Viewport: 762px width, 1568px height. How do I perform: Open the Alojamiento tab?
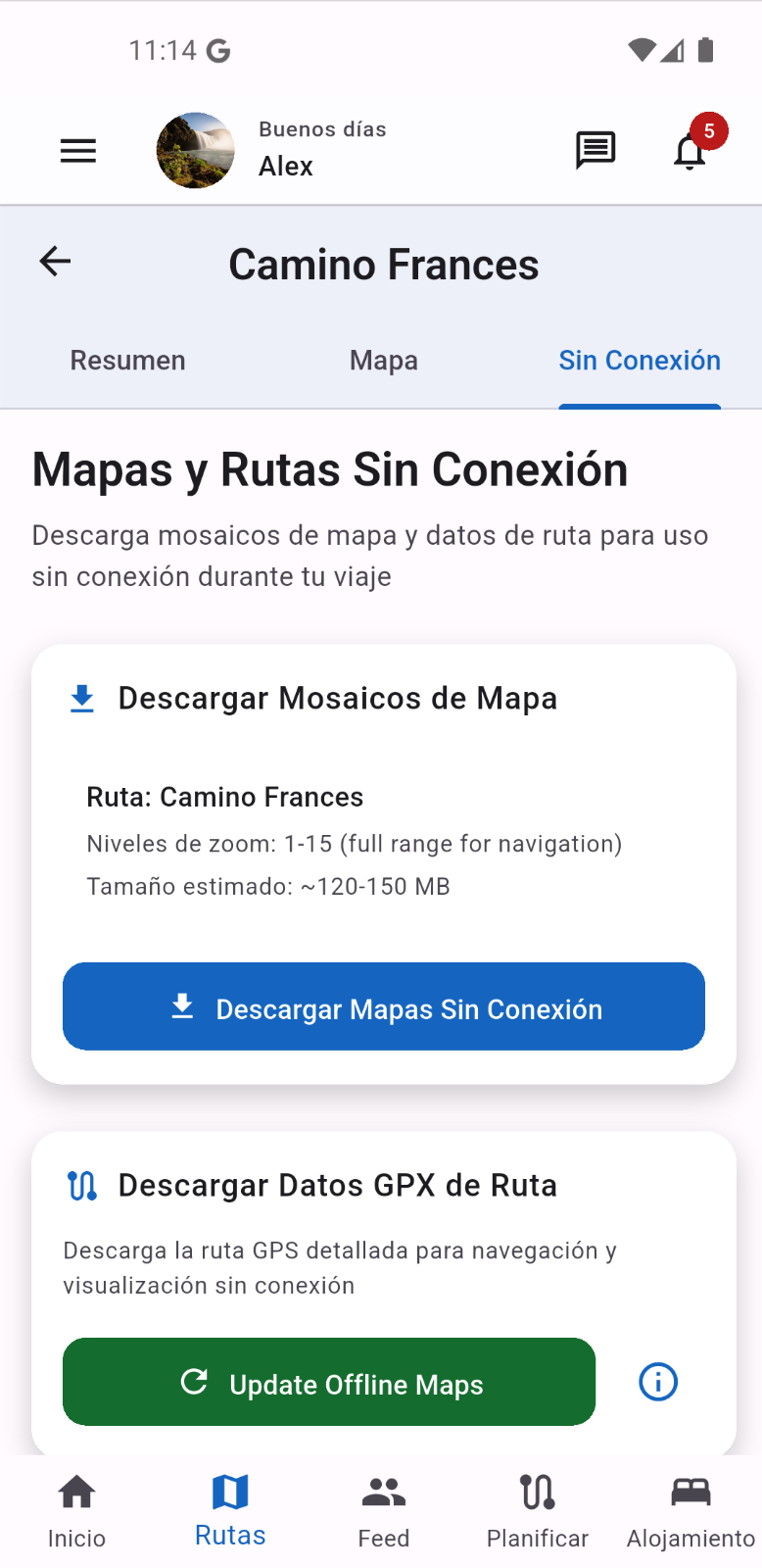[691, 1511]
